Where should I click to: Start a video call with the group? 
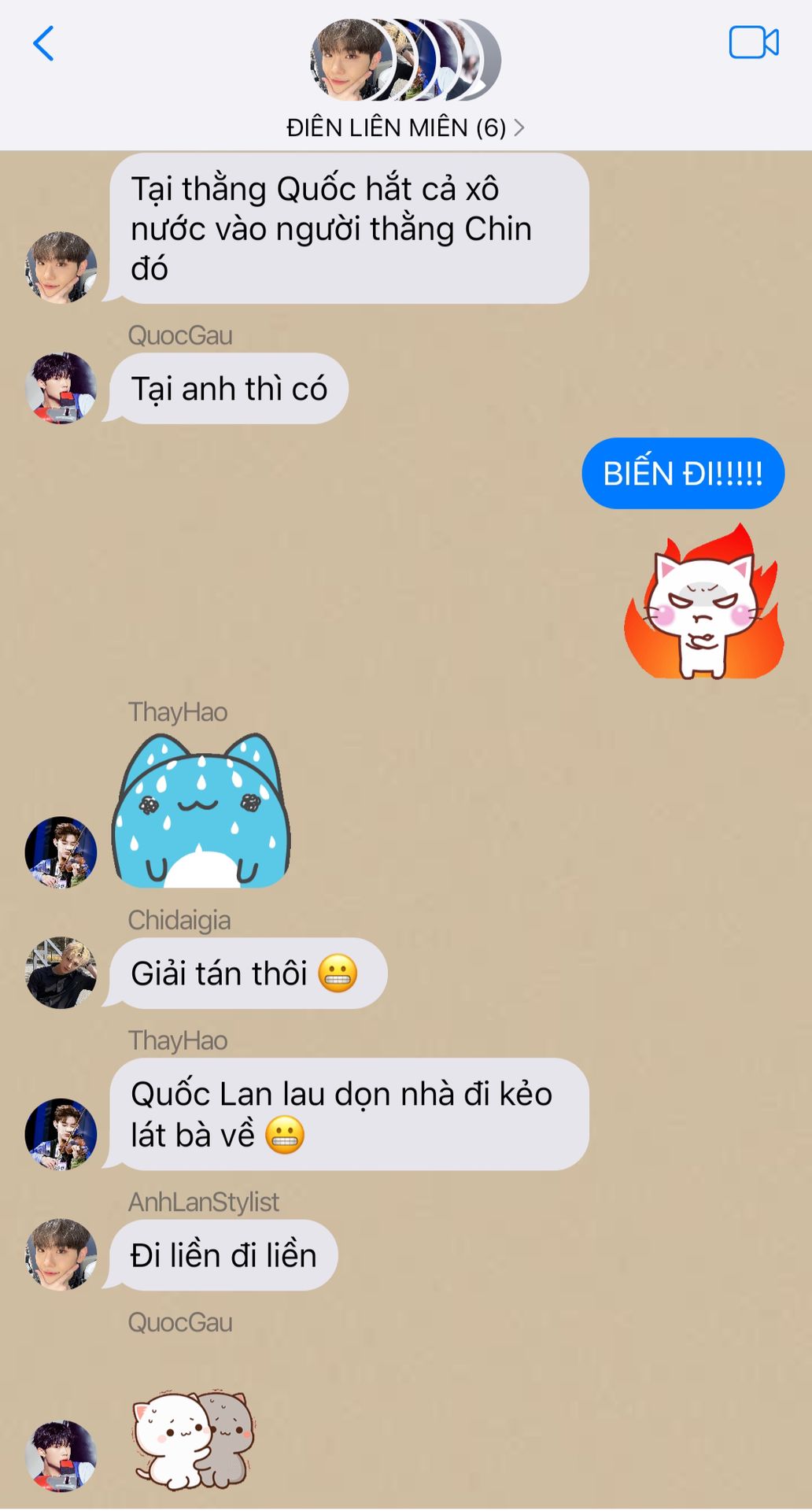click(753, 42)
